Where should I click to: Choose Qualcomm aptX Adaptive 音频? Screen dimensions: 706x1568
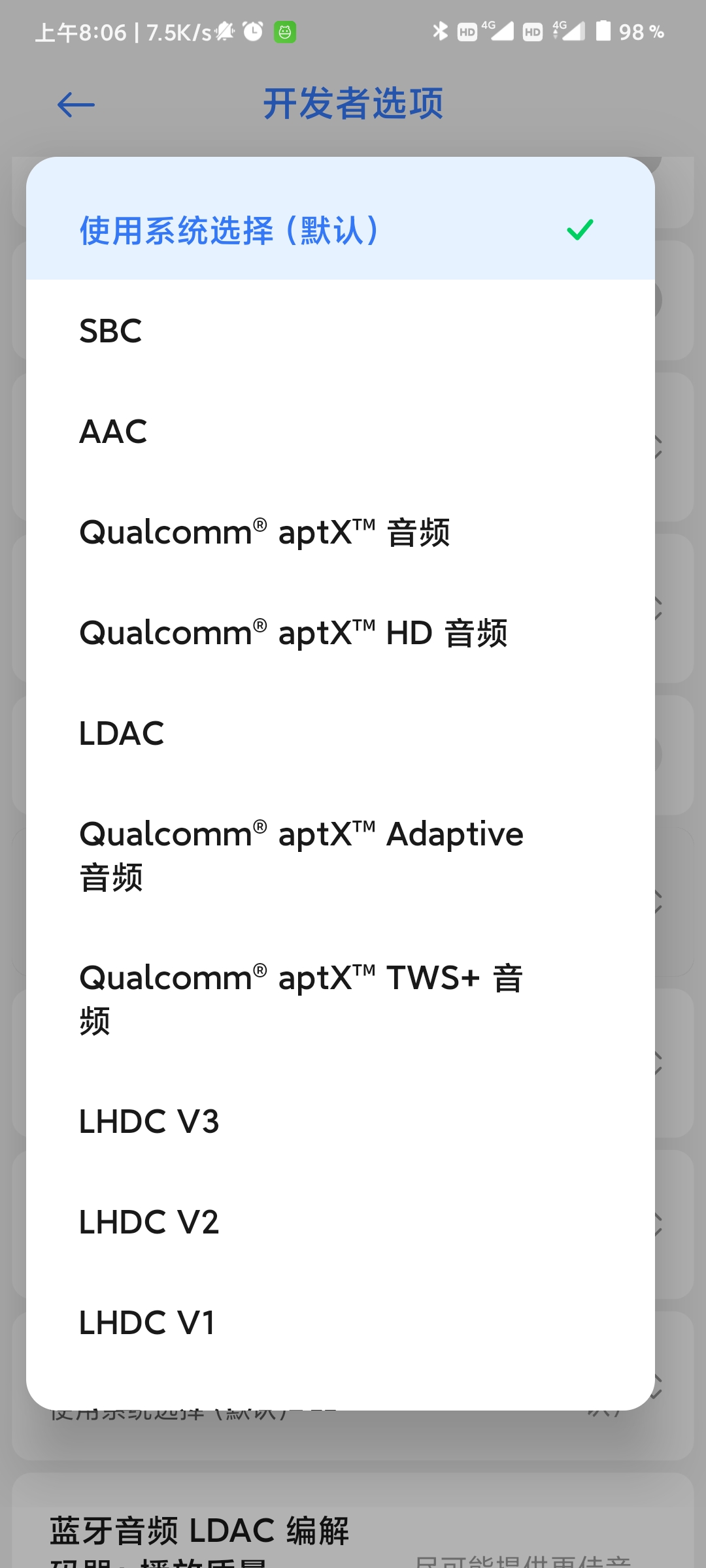click(340, 855)
